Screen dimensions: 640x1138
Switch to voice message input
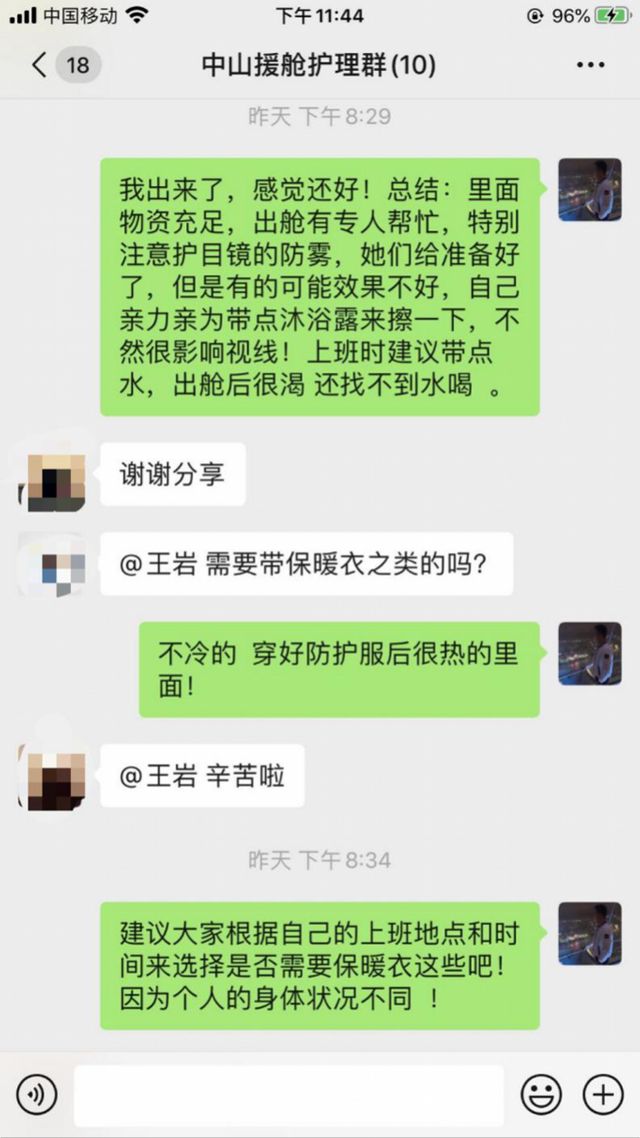pos(36,1096)
